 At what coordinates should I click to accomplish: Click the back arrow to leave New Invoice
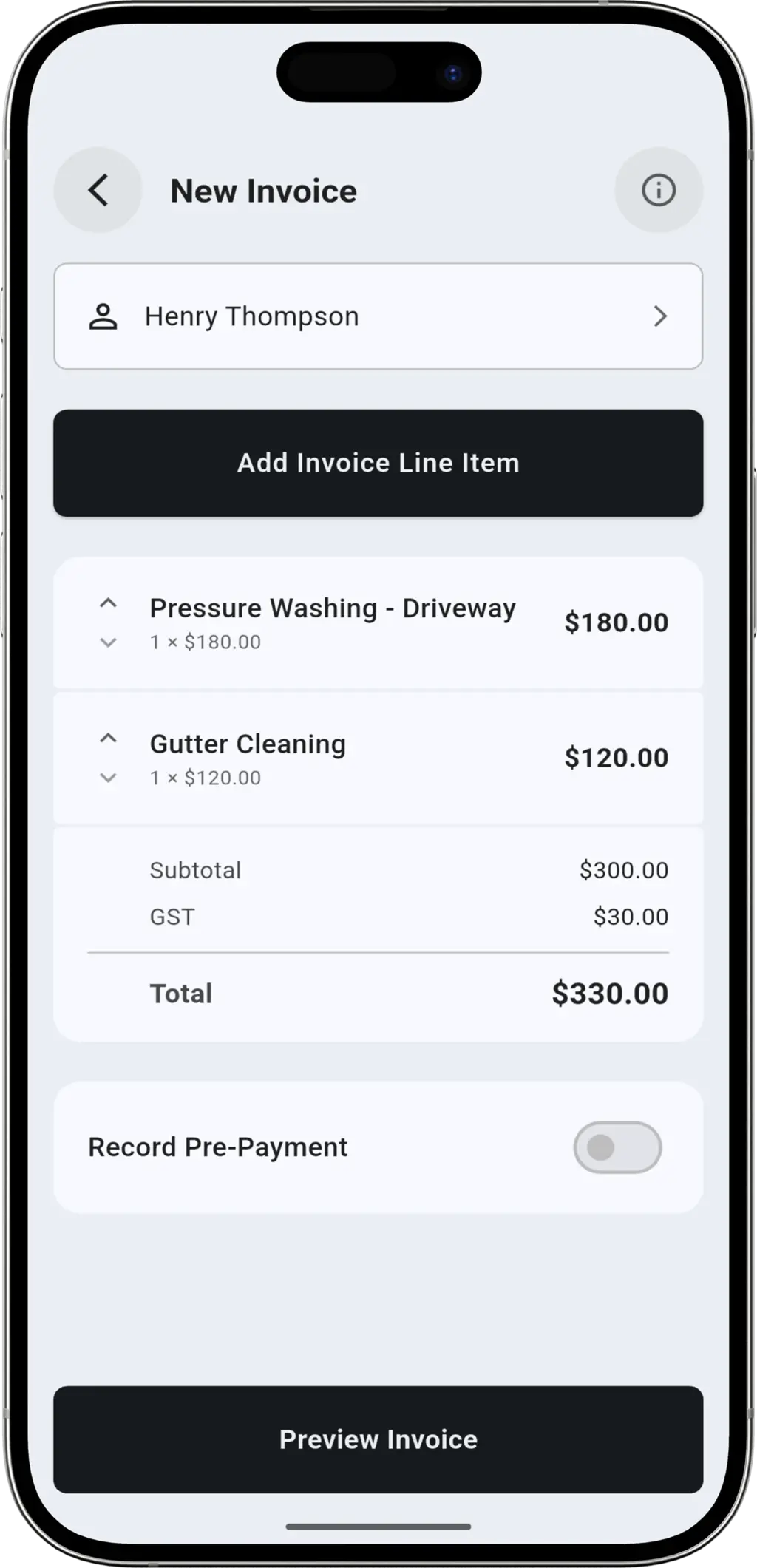click(99, 190)
